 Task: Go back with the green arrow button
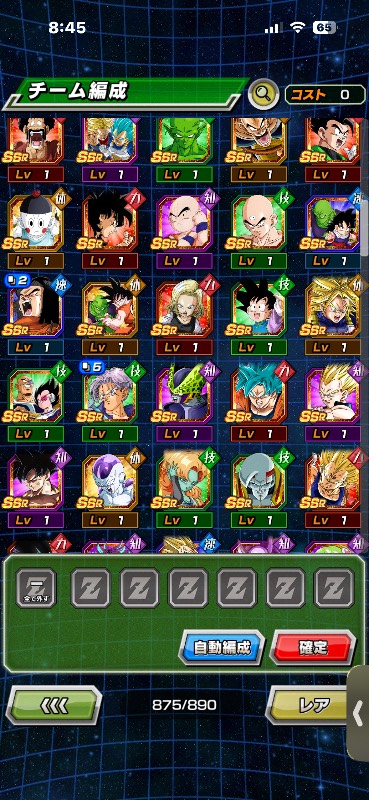[54, 705]
